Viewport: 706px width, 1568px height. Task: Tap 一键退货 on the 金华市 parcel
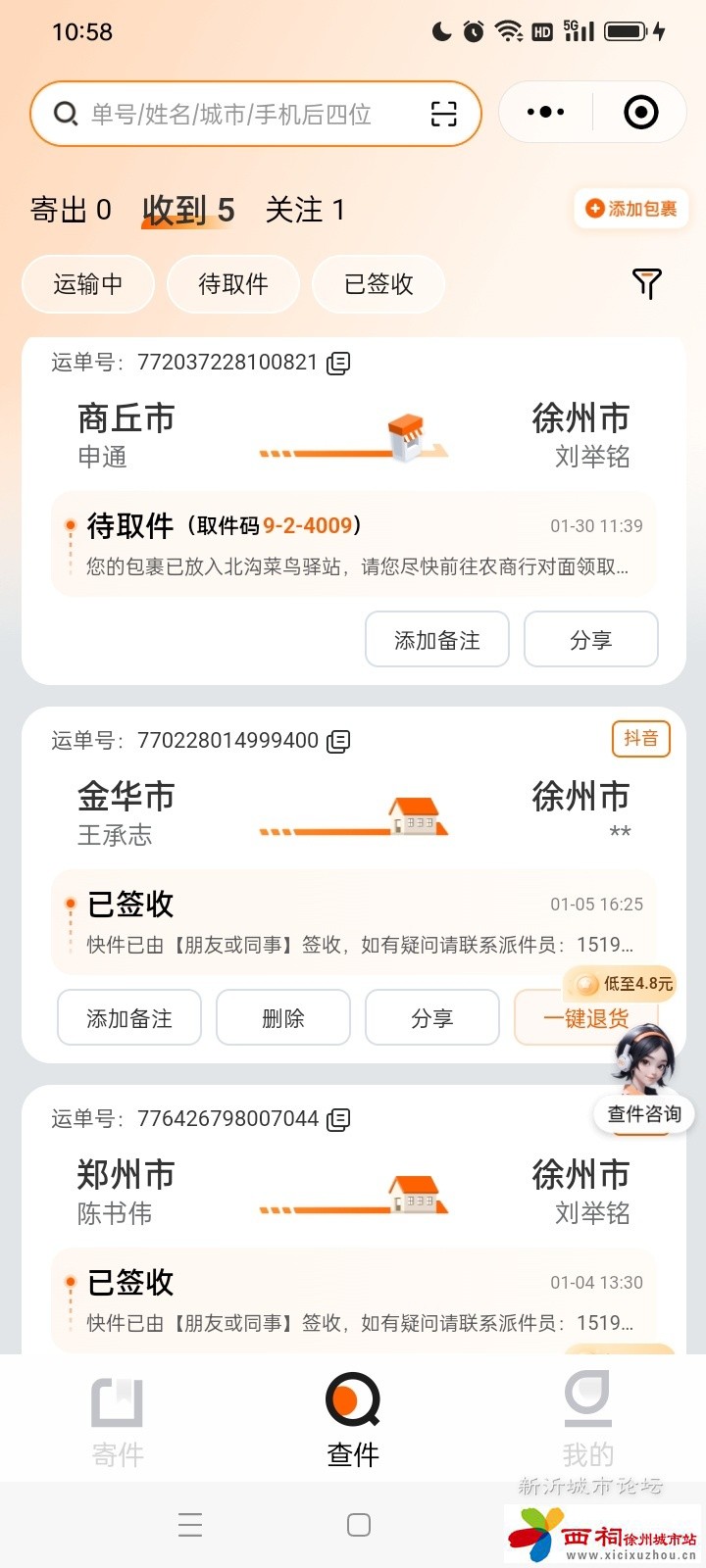[x=585, y=1018]
